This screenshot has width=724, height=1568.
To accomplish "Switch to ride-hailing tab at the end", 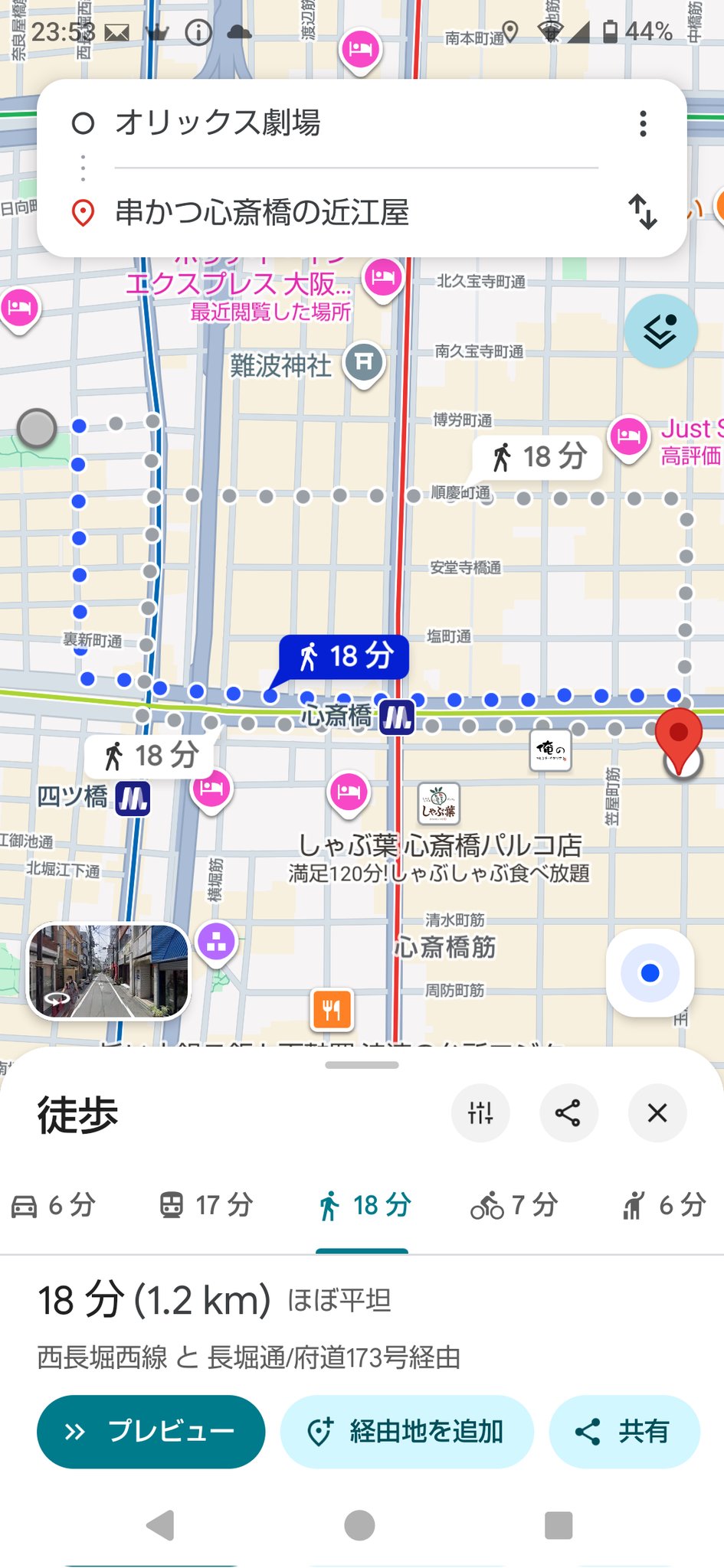I will click(663, 1205).
